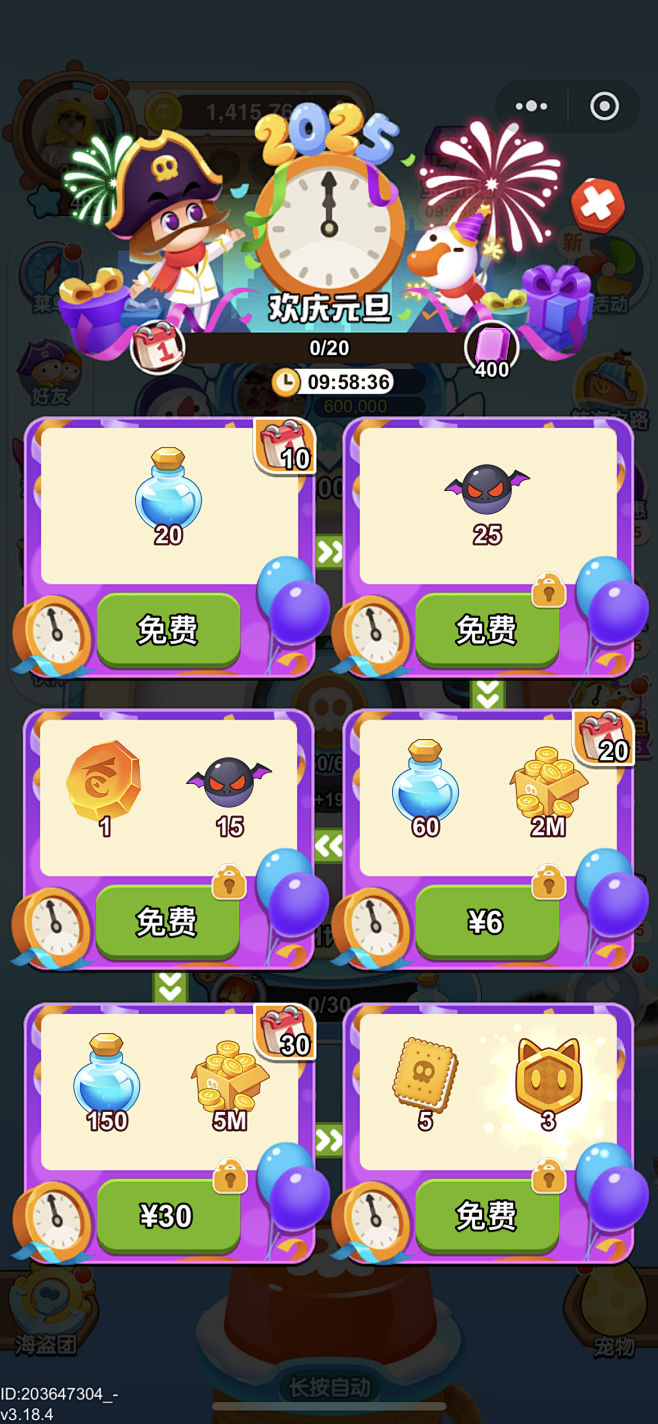
Task: Tap 免费 under the 25 bat reward
Action: point(487,629)
